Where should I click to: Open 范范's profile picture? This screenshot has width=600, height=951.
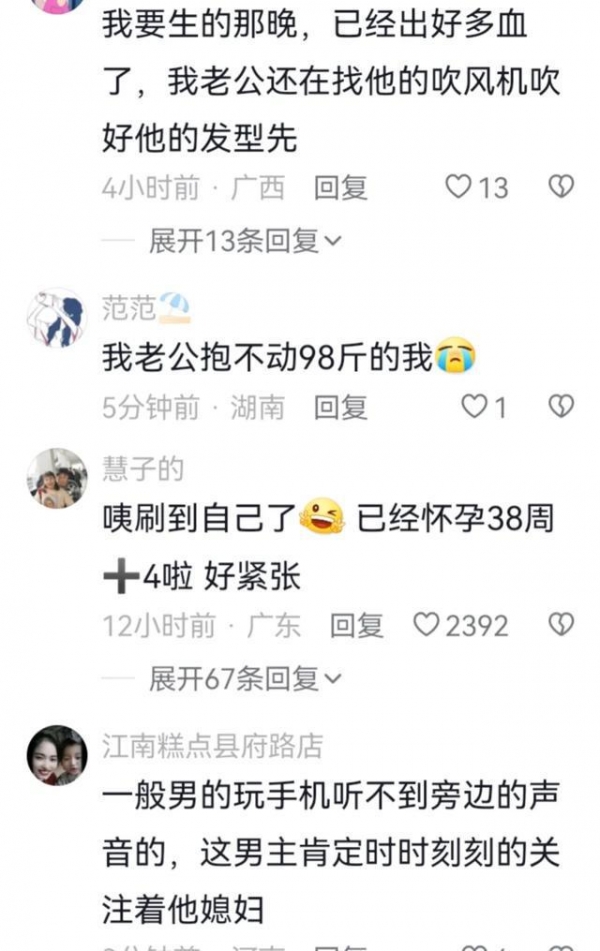[x=56, y=318]
